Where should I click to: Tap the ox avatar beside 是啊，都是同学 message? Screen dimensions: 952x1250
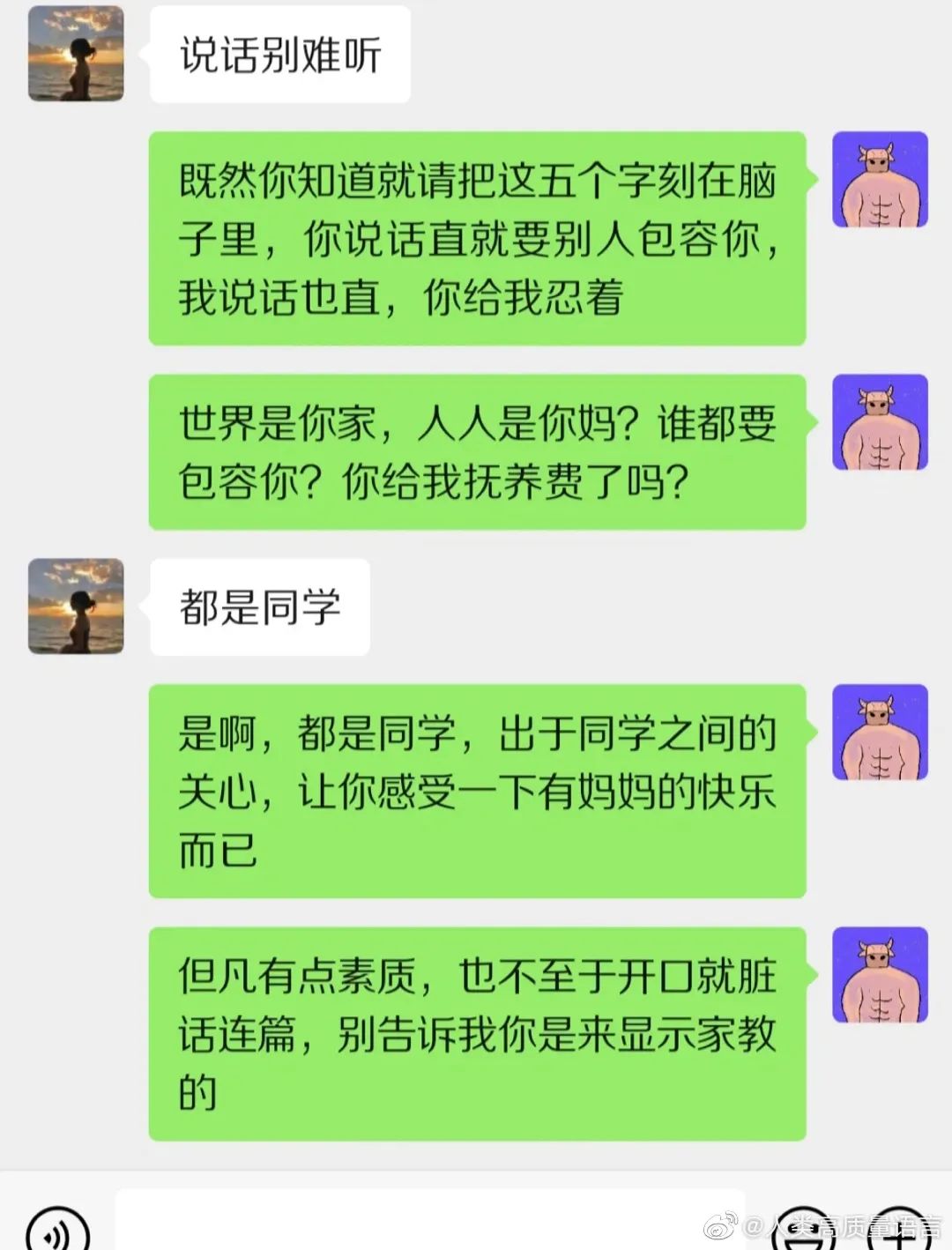878,733
